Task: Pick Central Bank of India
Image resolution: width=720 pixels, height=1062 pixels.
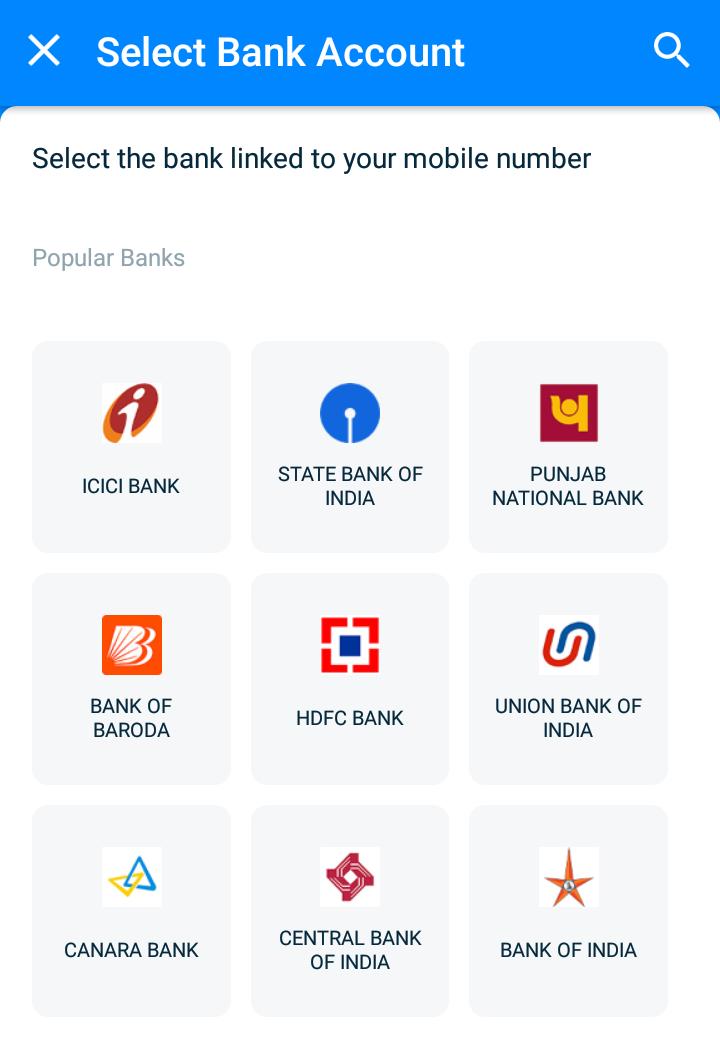Action: click(350, 910)
